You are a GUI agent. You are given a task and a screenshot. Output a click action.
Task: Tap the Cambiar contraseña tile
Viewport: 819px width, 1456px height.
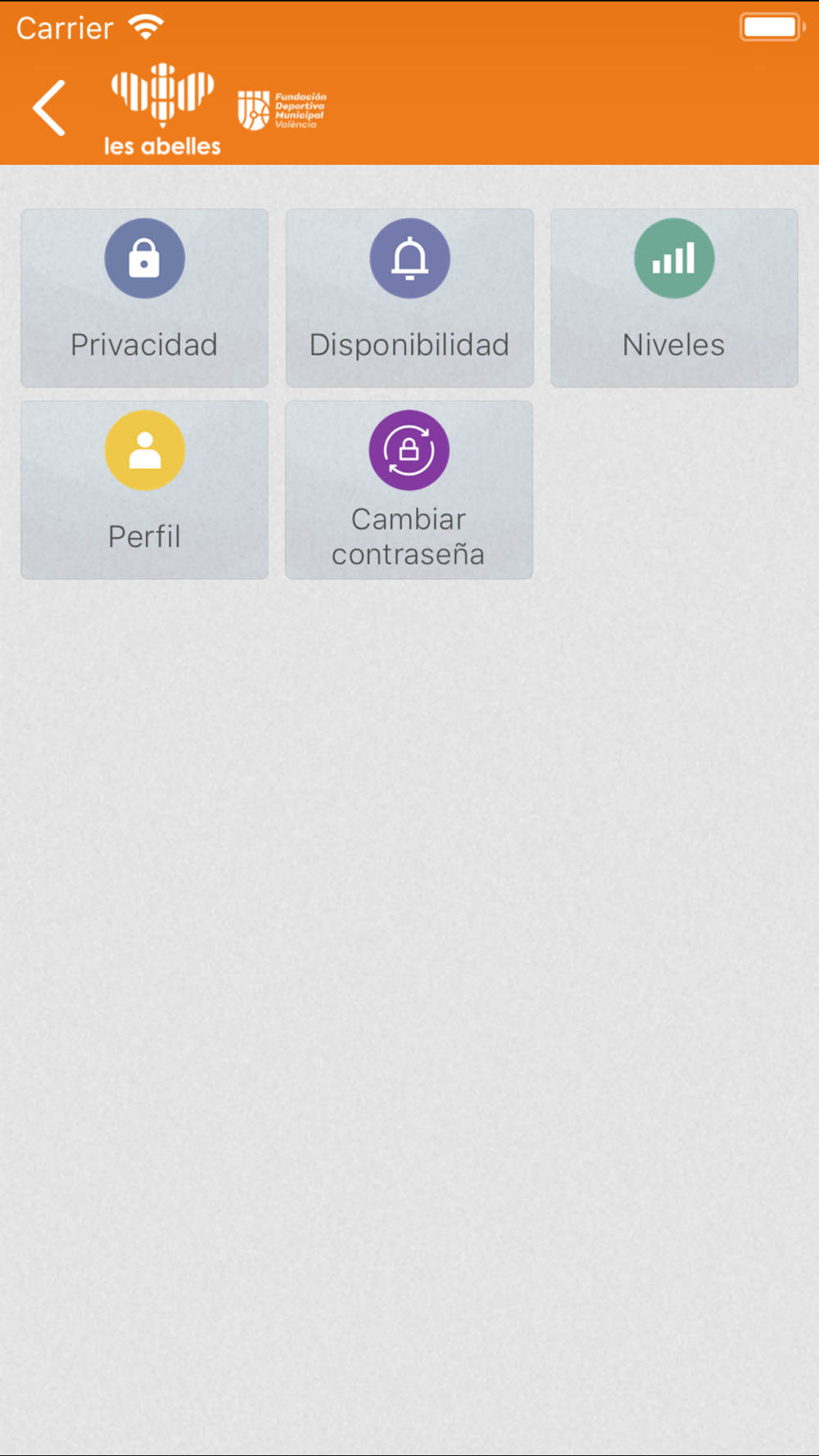point(409,490)
